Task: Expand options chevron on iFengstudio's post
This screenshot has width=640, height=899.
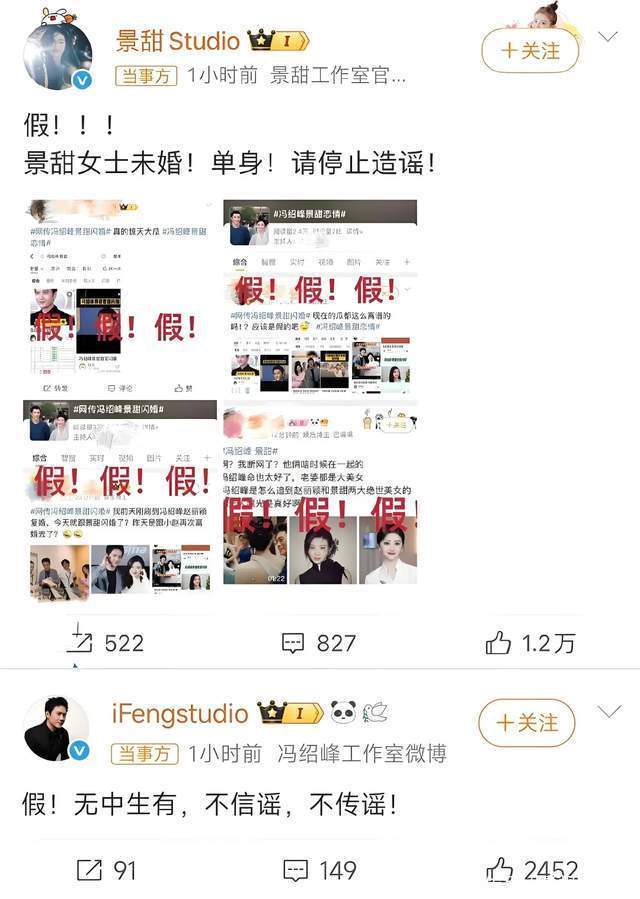Action: 608,712
